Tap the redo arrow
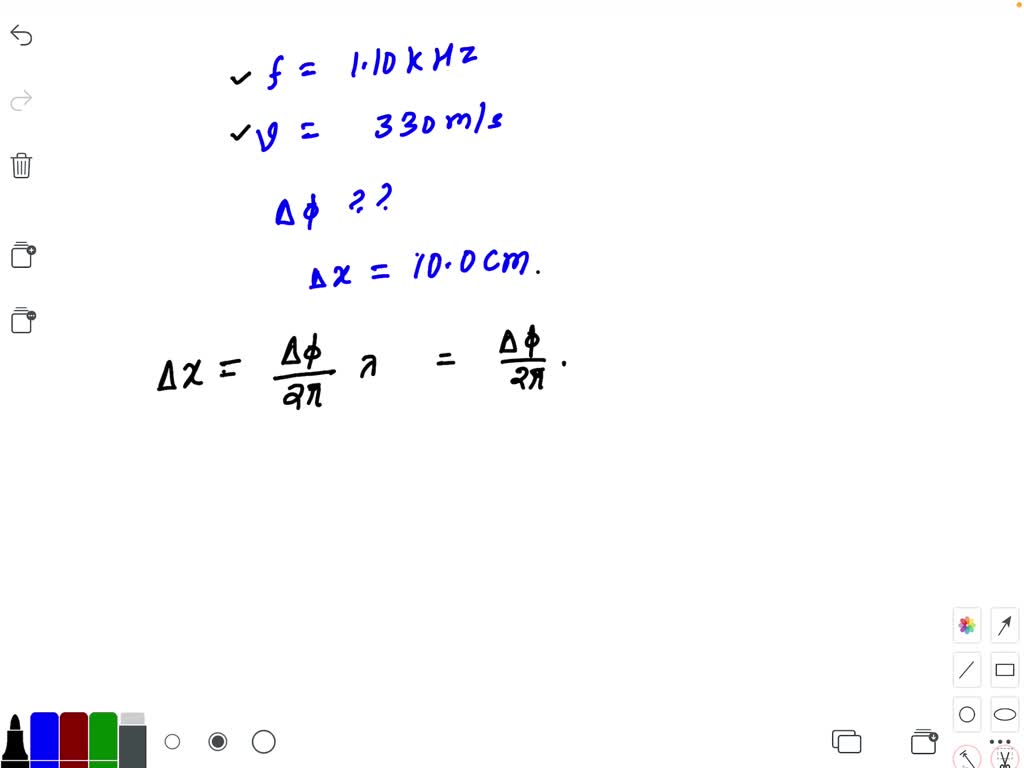The image size is (1024, 768). pyautogui.click(x=21, y=100)
